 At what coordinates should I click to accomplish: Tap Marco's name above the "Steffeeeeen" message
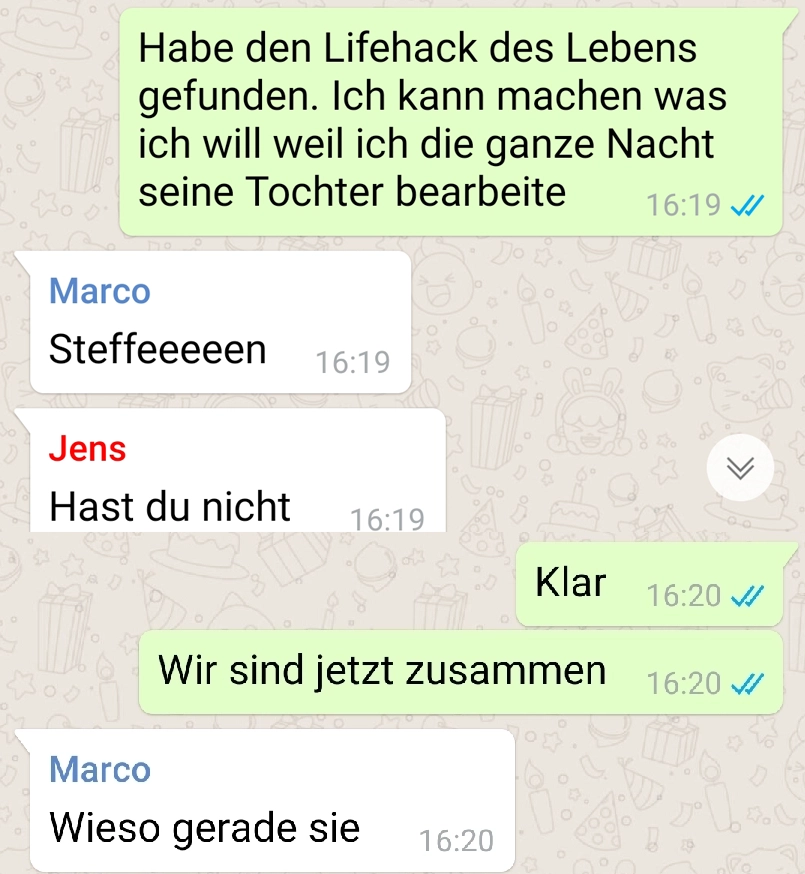(99, 291)
